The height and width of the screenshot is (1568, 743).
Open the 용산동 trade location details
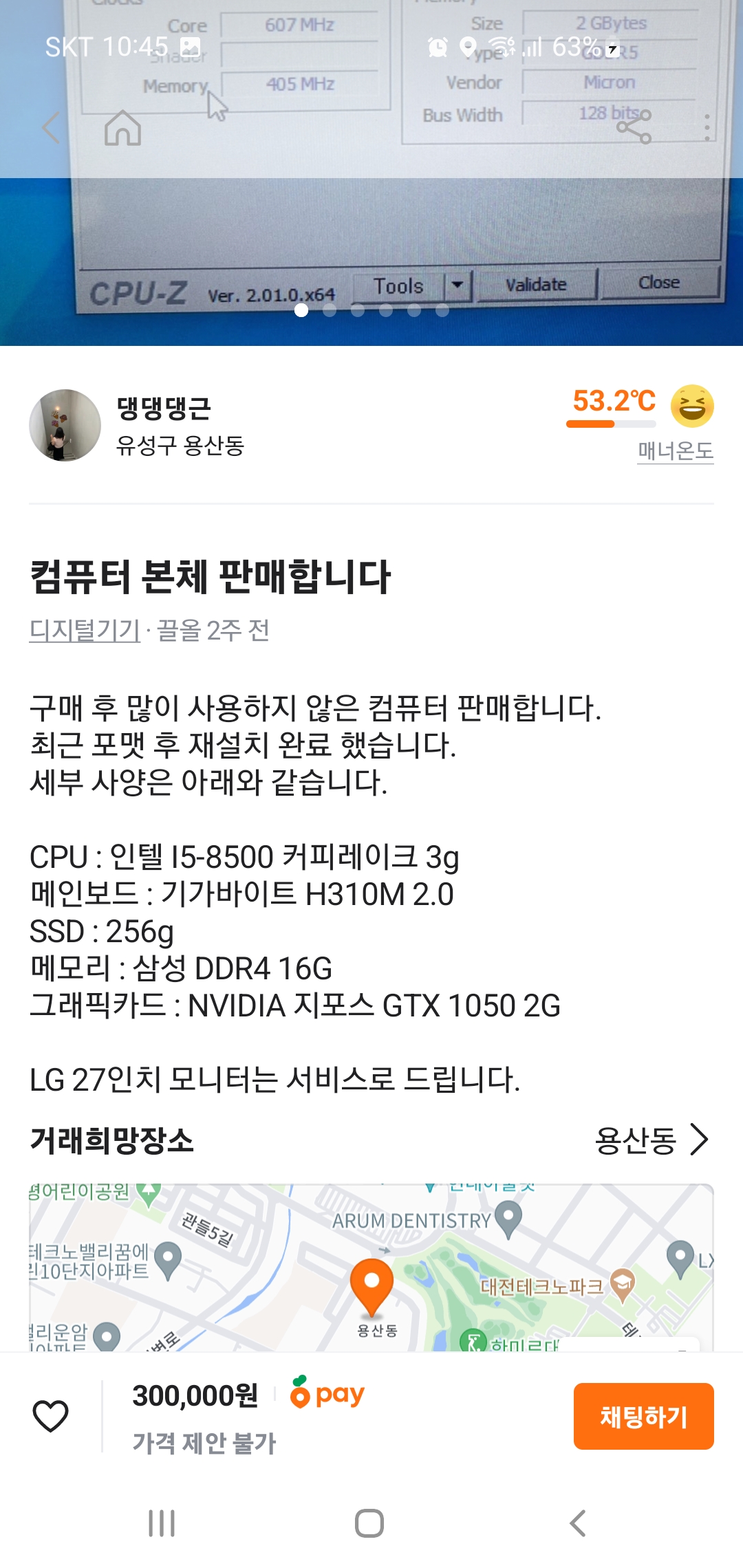pyautogui.click(x=651, y=1140)
